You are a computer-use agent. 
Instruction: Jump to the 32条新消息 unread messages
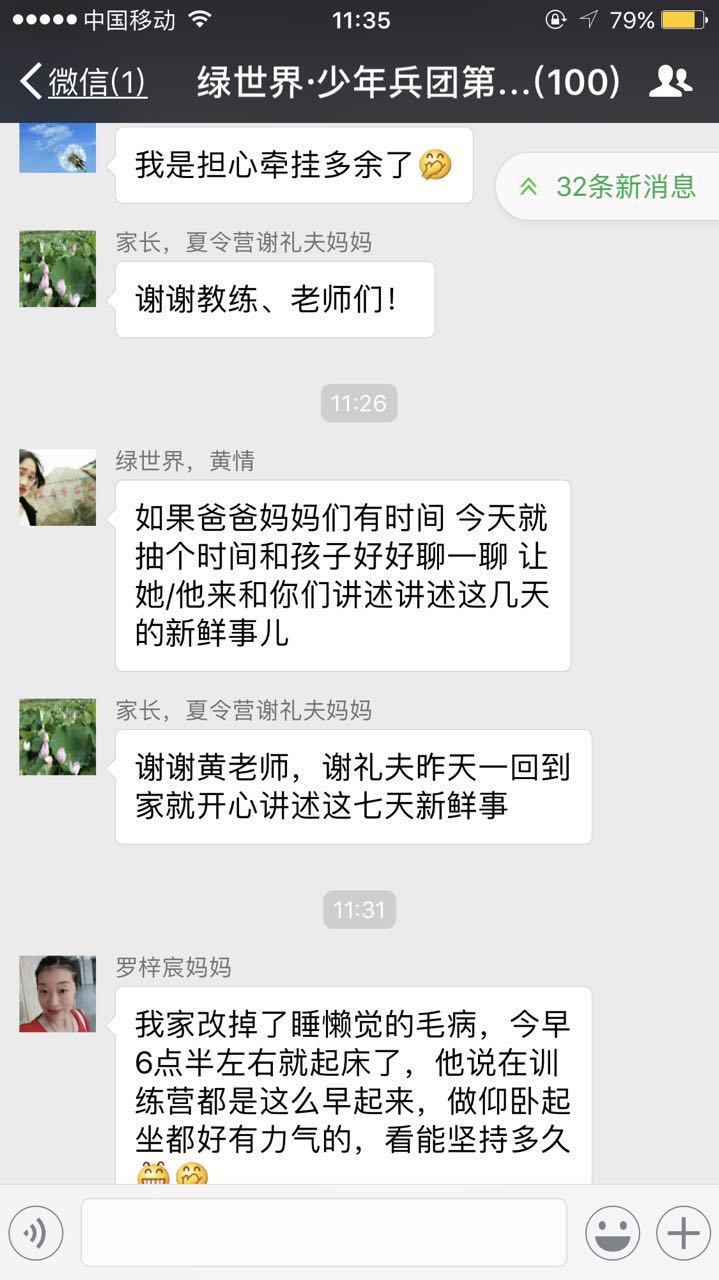[610, 186]
